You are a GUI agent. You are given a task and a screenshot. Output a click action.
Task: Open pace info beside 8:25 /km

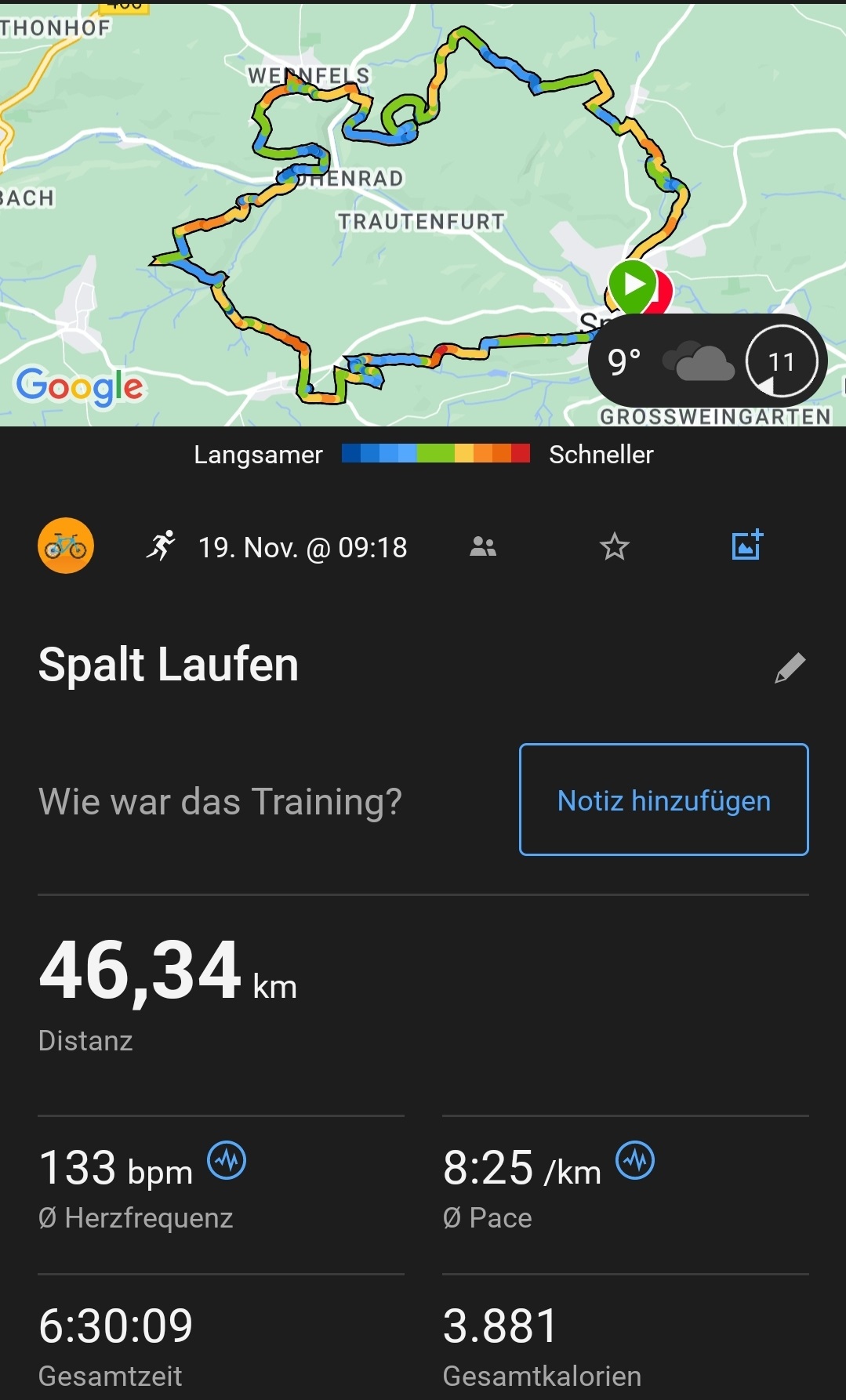coord(635,1161)
